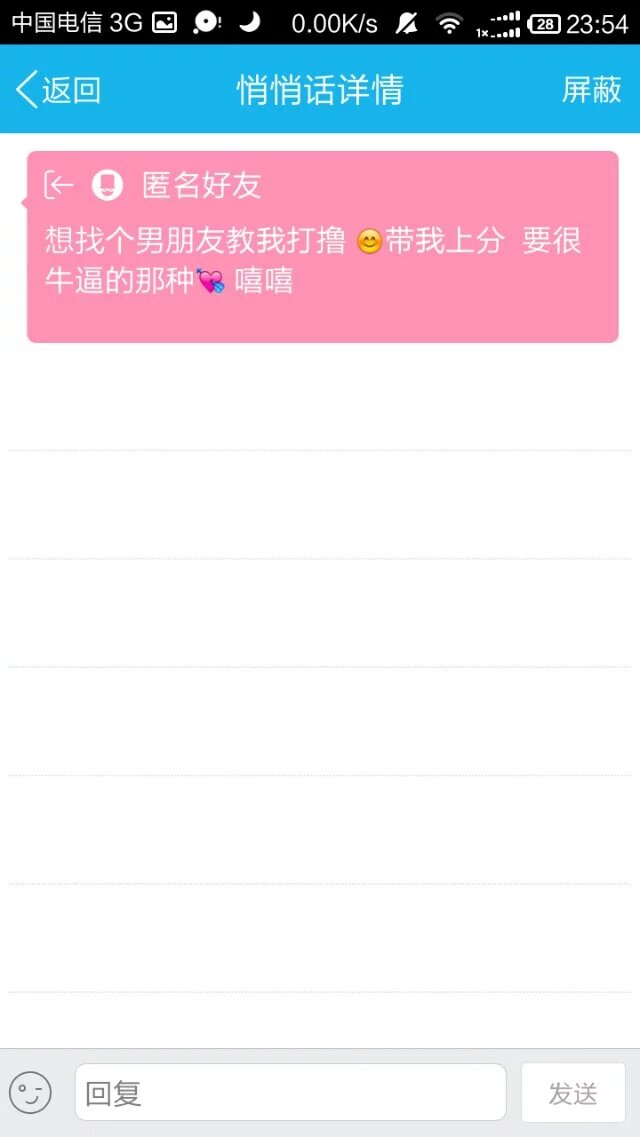The image size is (640, 1137).
Task: Go back via the 返回 button
Action: click(58, 90)
